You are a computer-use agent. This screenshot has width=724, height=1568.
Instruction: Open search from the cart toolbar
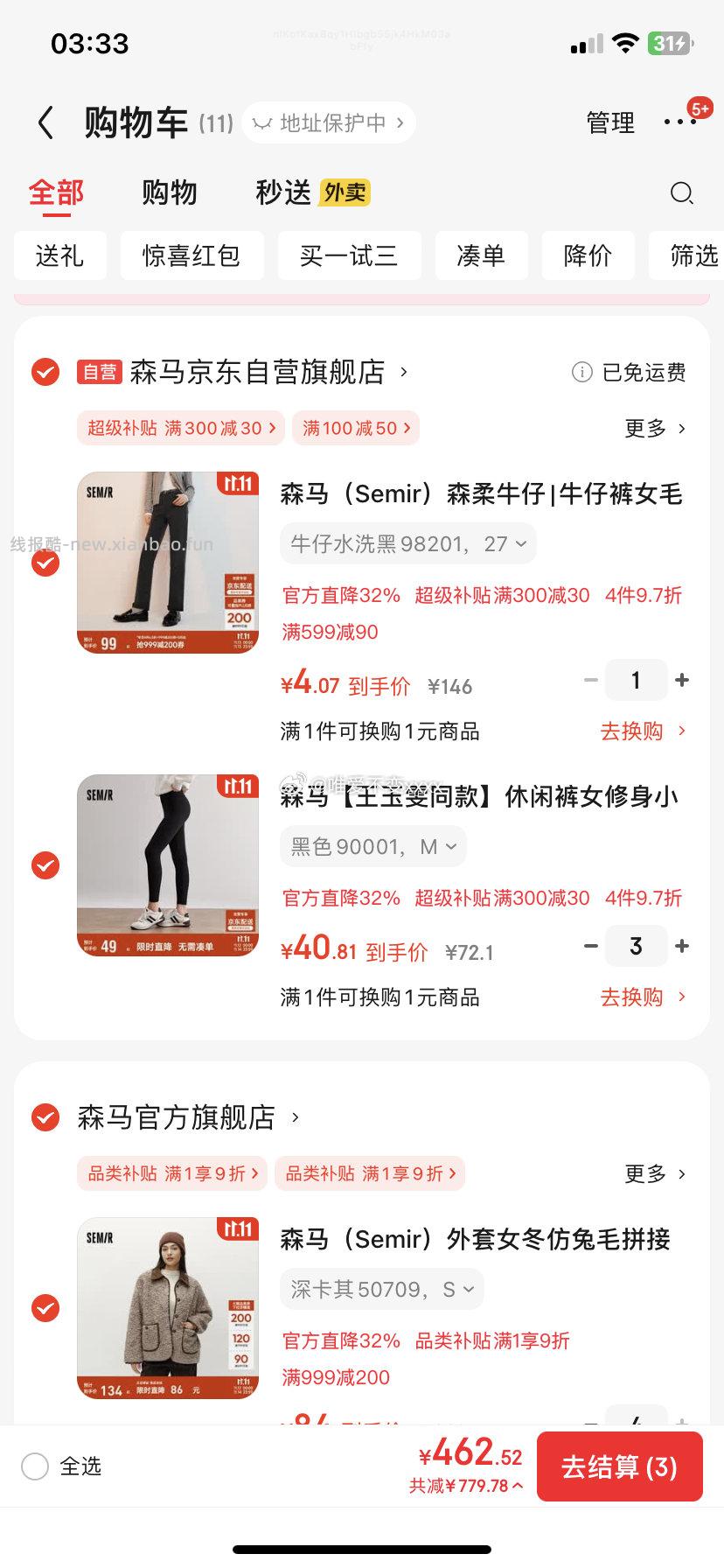[x=682, y=192]
